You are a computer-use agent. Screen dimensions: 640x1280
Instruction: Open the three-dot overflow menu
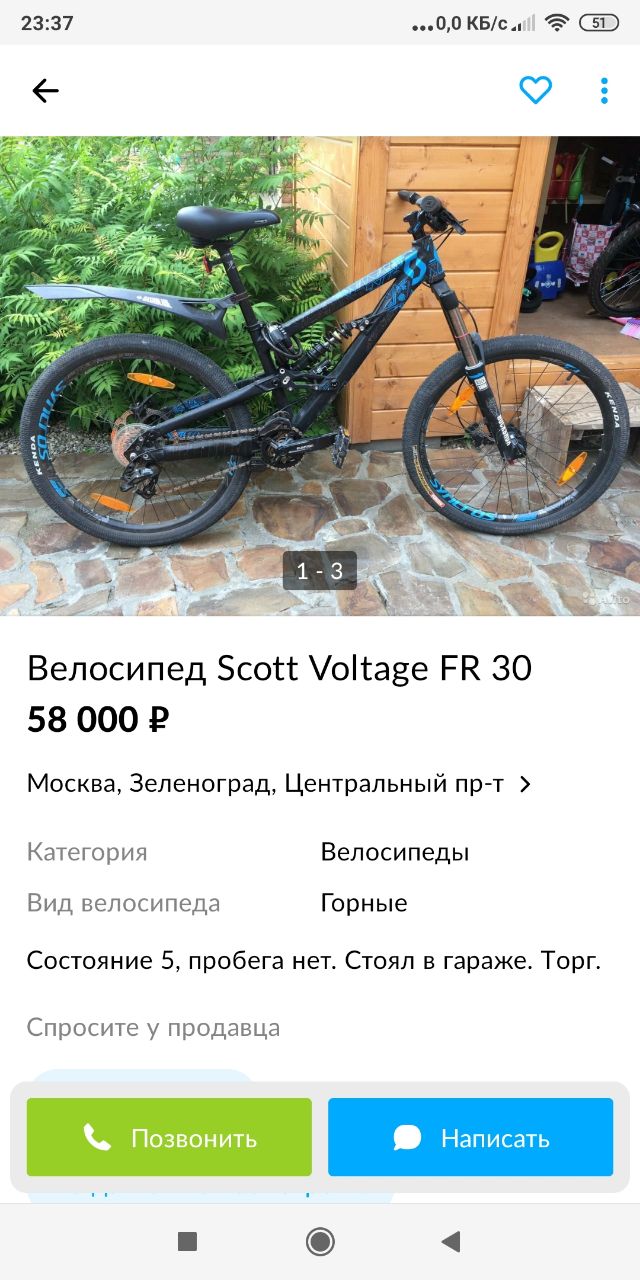click(x=604, y=91)
